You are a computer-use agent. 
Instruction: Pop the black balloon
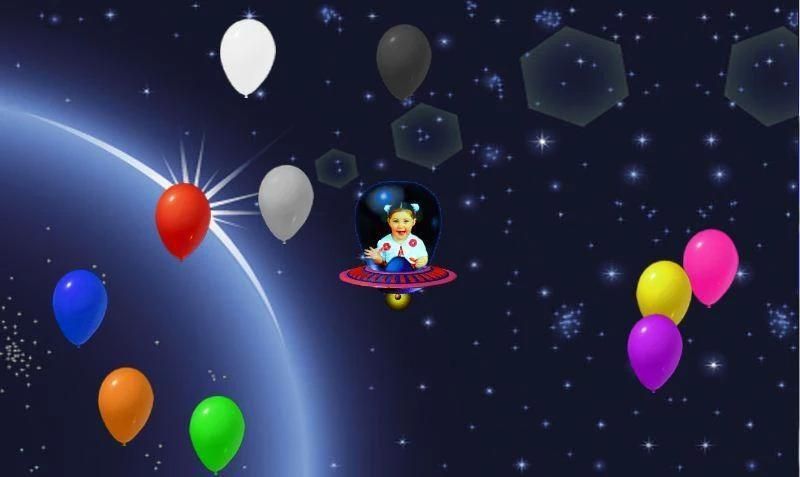[403, 58]
